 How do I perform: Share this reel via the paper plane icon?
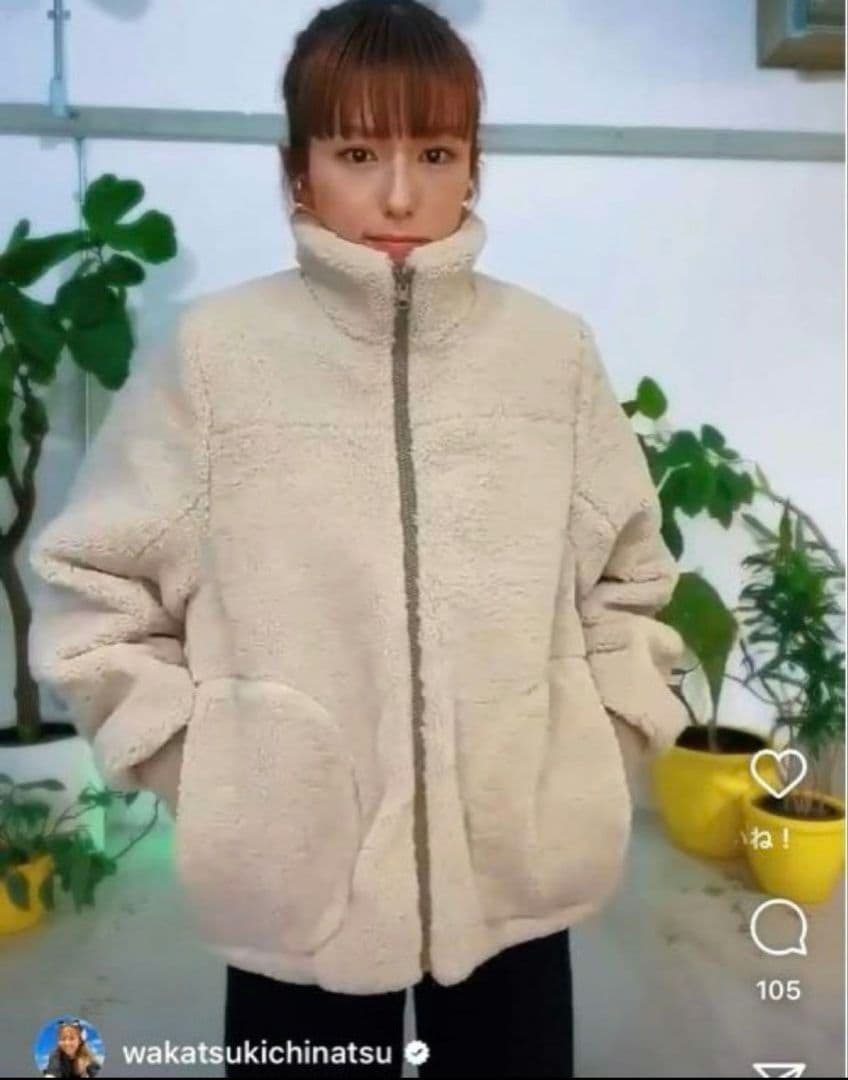pyautogui.click(x=779, y=1070)
